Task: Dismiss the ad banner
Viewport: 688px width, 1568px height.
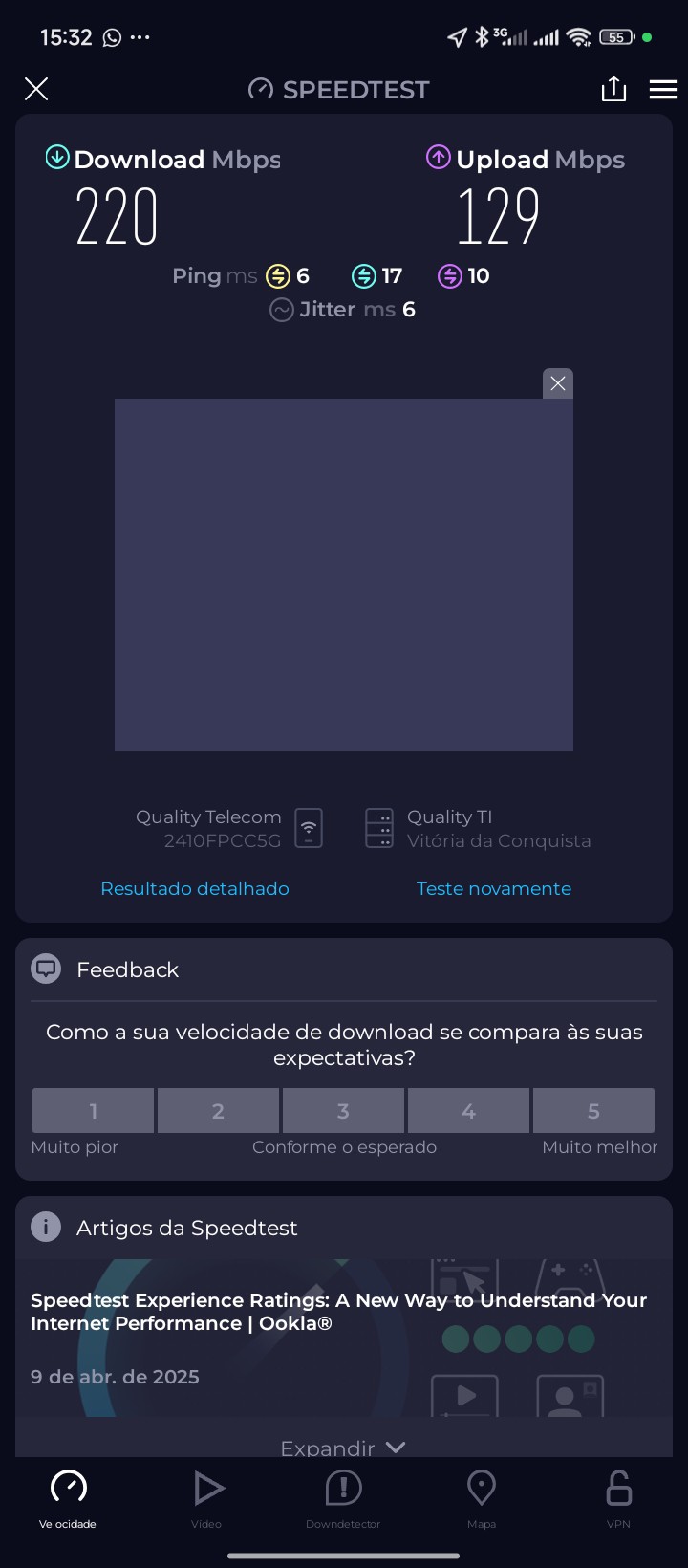Action: coord(558,383)
